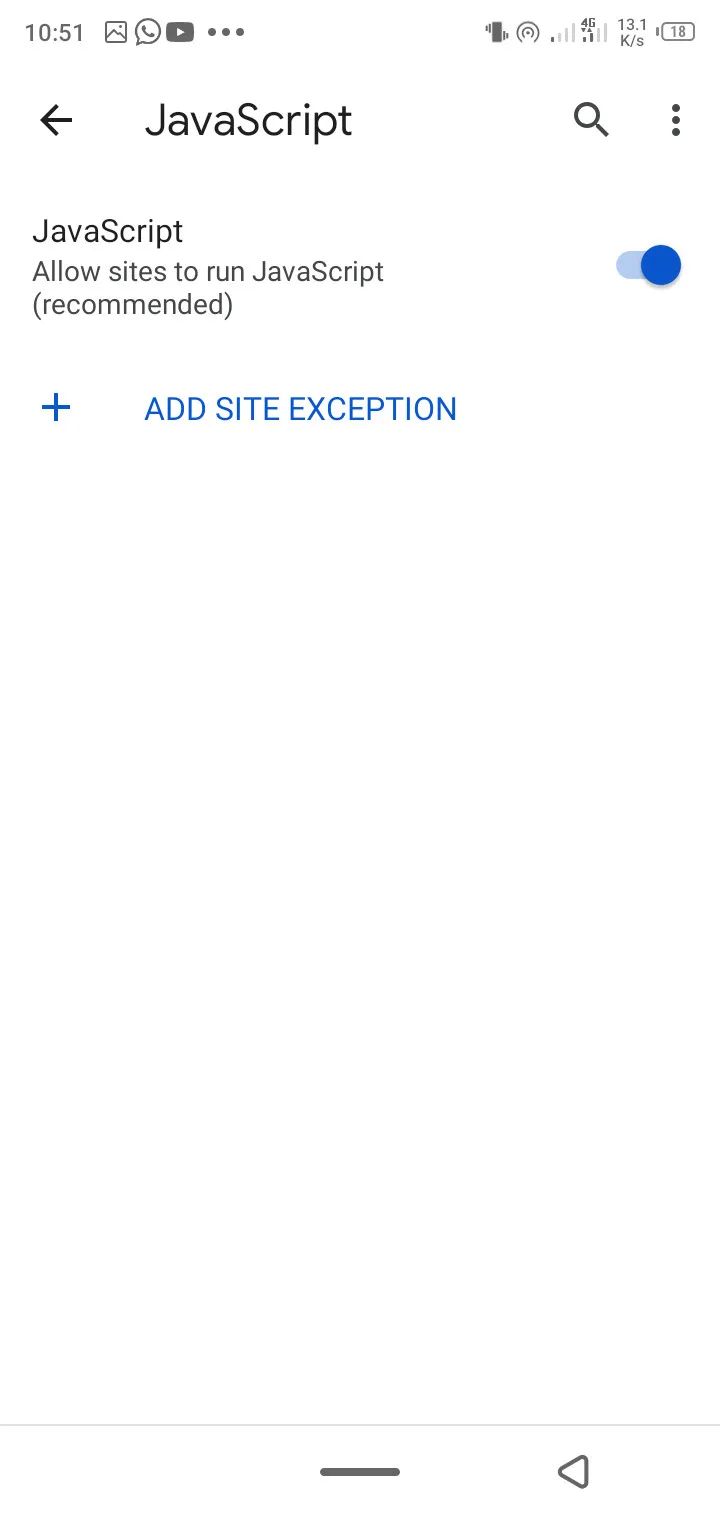Screen dimensions: 720x1520
Task: Go back from JavaScript settings
Action: click(56, 121)
